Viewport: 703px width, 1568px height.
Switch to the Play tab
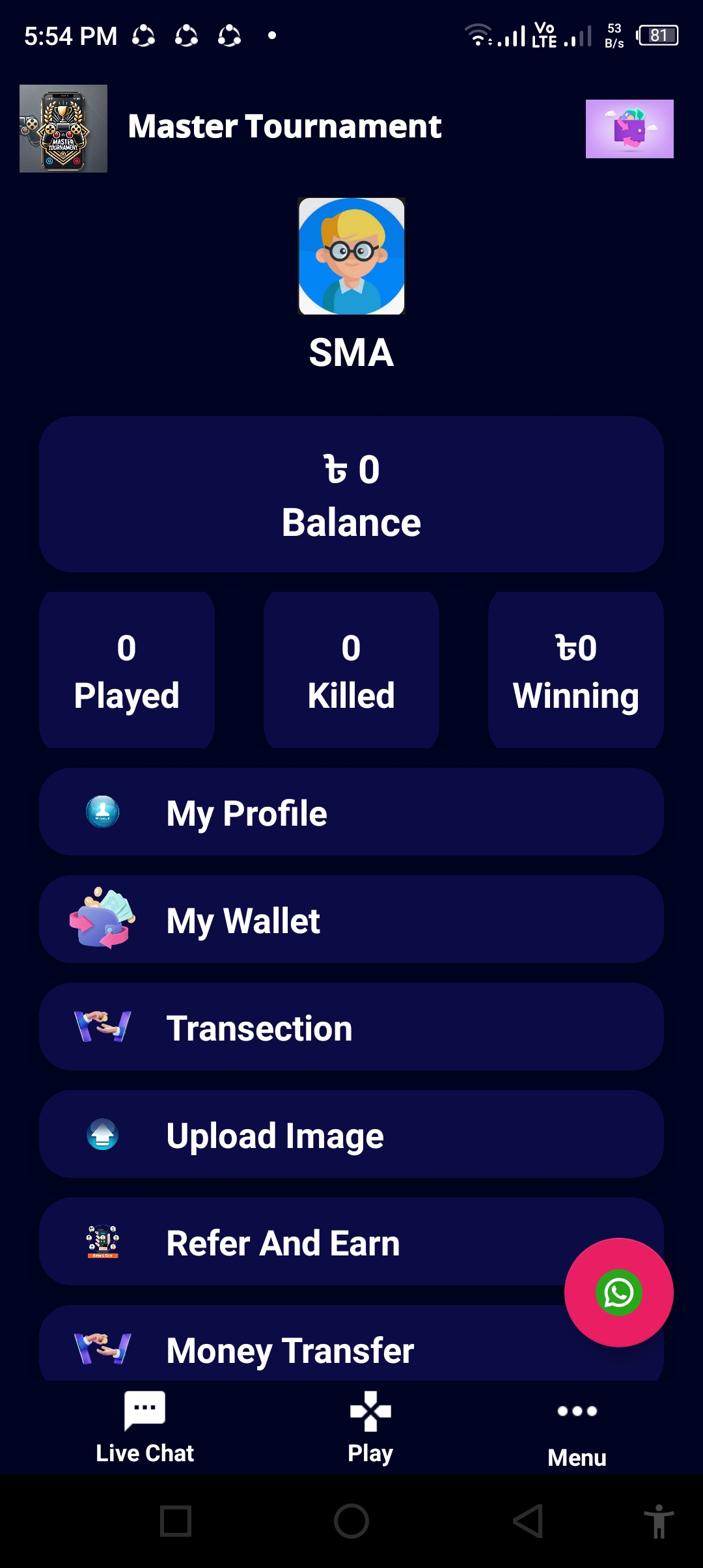point(370,1427)
